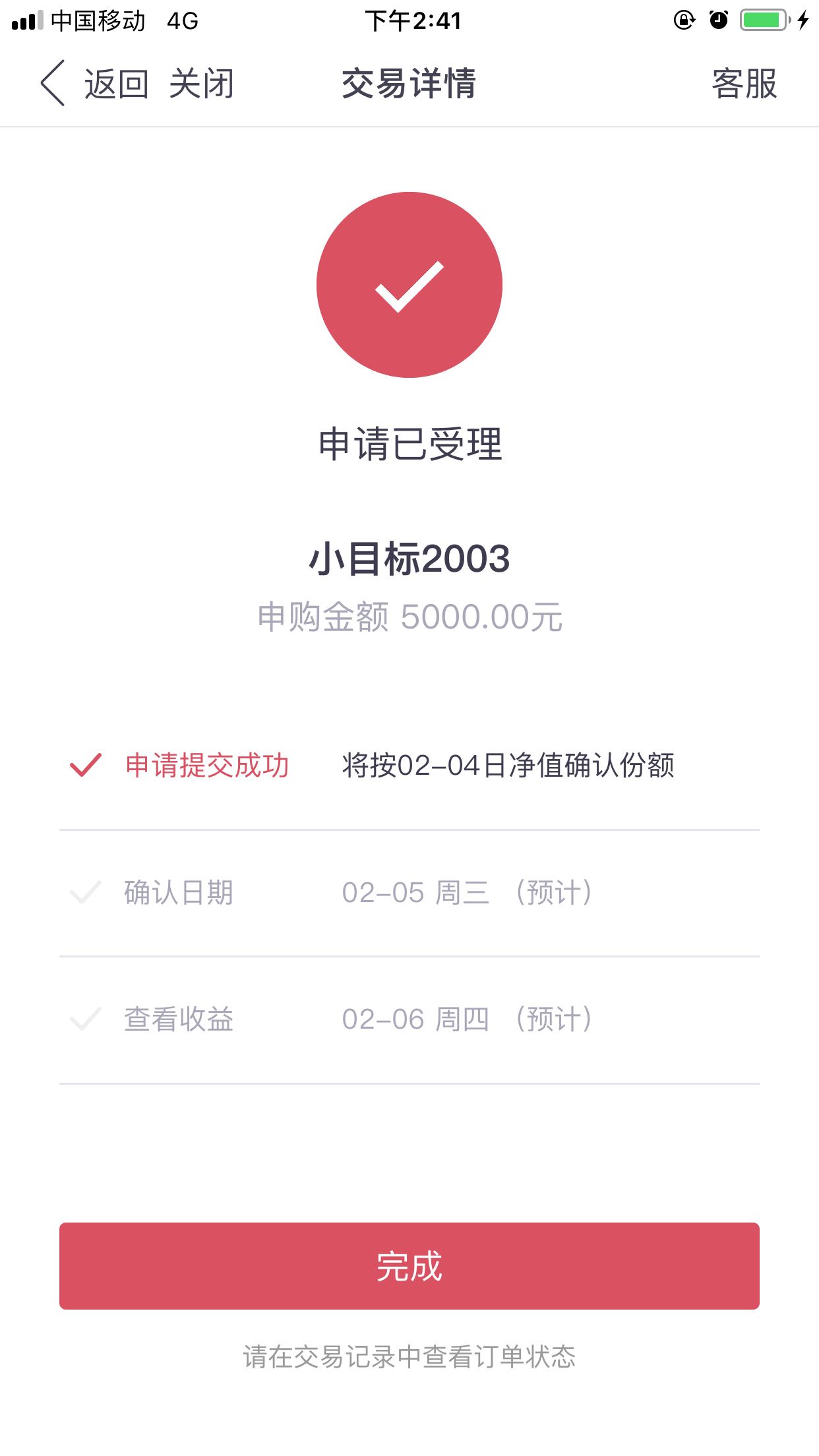Screen dimensions: 819x1456
Task: Tap the red 完成 button
Action: click(x=409, y=1266)
